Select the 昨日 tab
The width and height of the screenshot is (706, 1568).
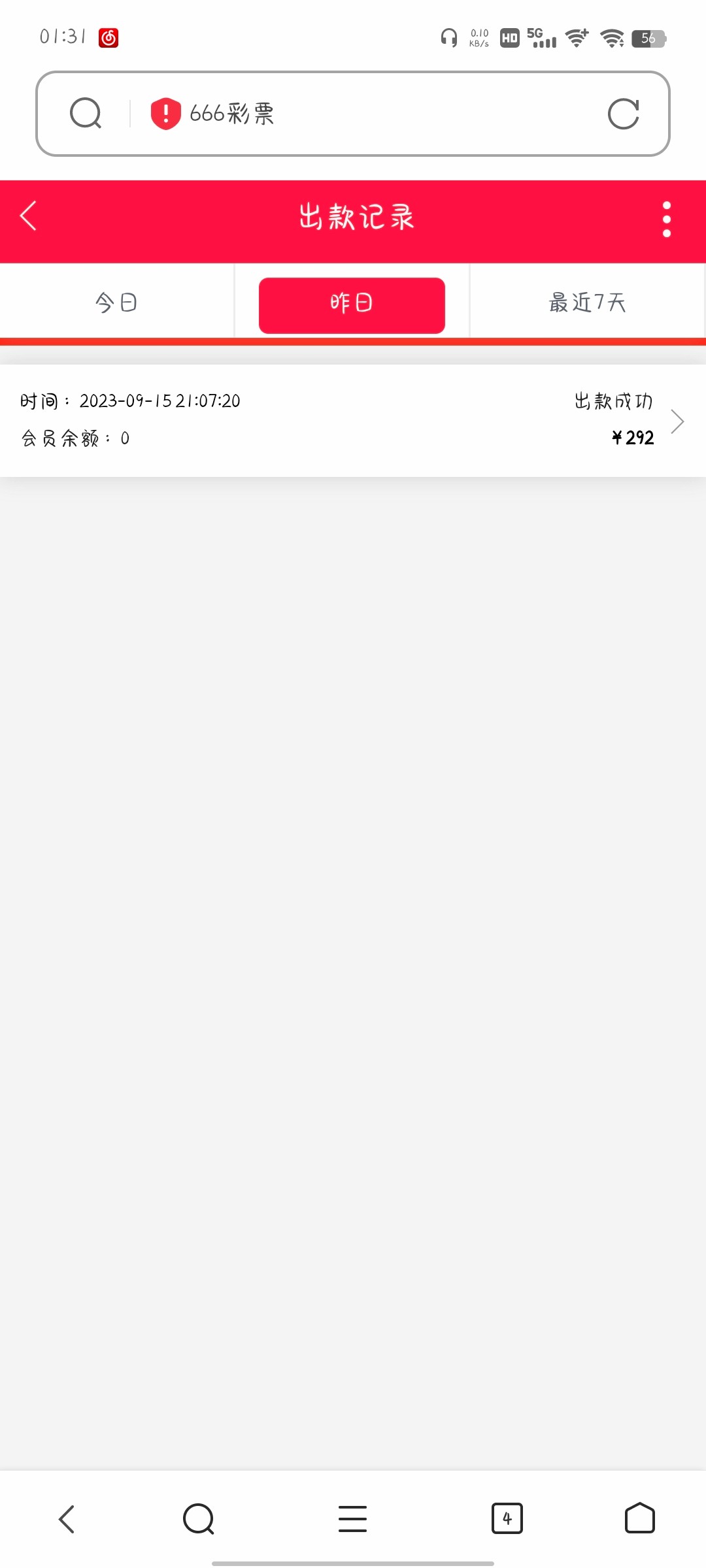click(352, 304)
